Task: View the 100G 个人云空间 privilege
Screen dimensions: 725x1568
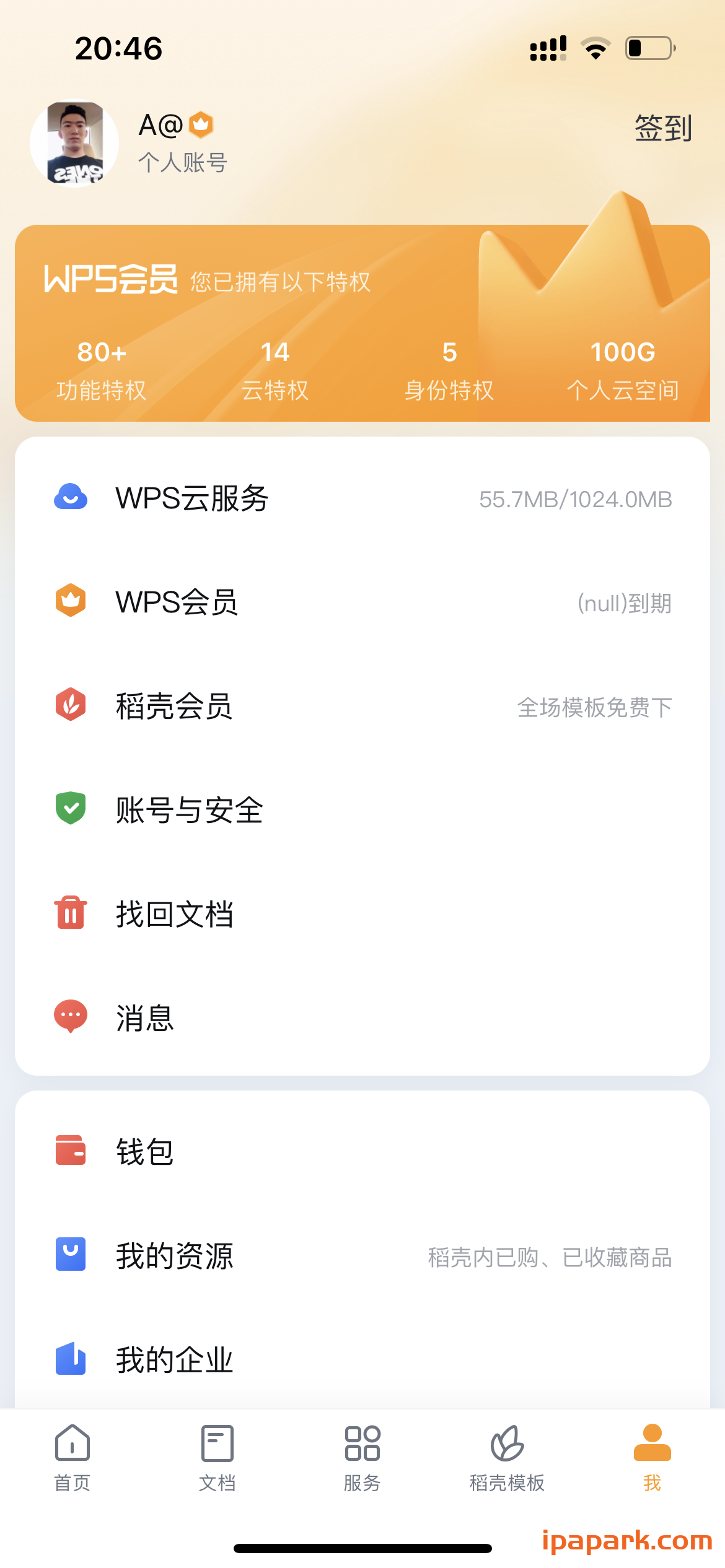Action: 624,370
